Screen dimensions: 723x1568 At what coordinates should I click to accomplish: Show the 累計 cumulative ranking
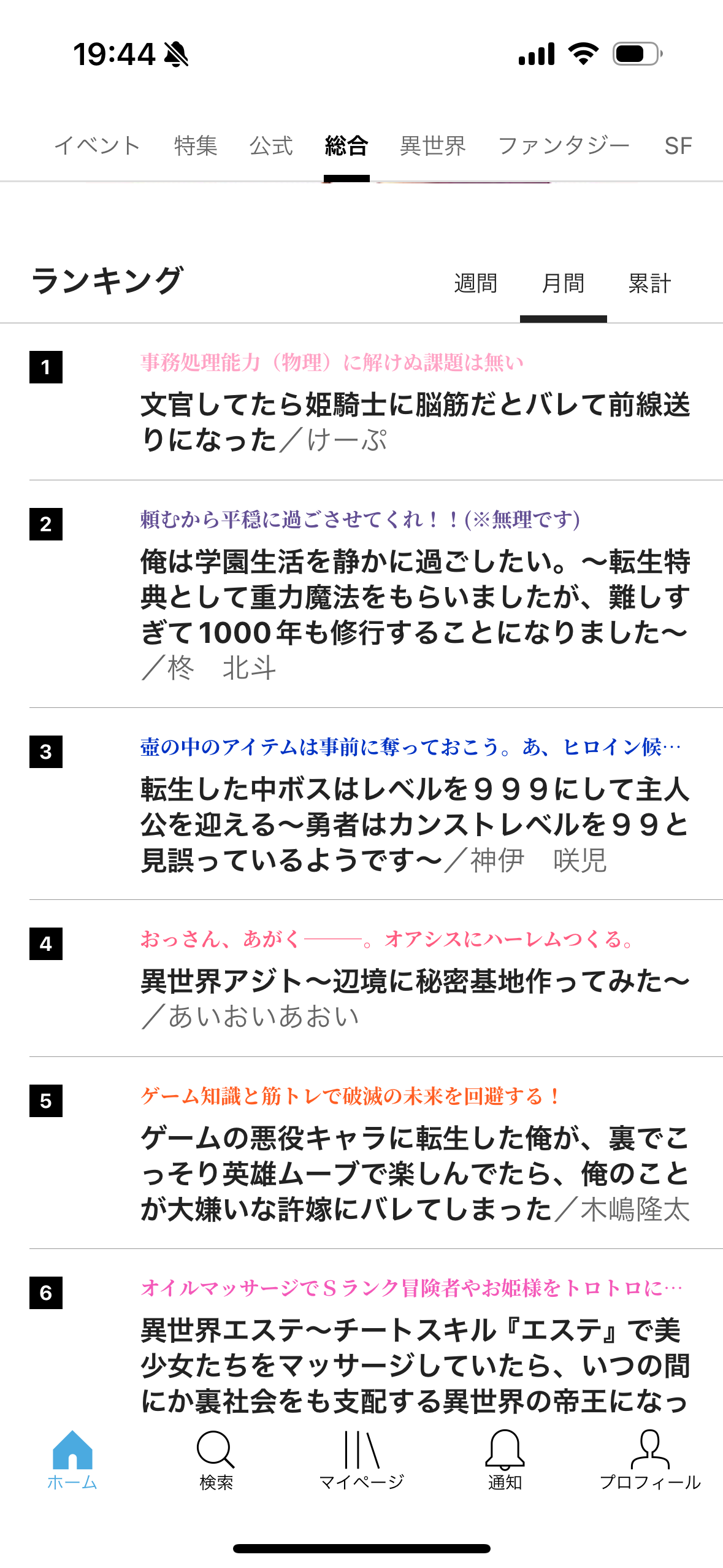(x=649, y=283)
